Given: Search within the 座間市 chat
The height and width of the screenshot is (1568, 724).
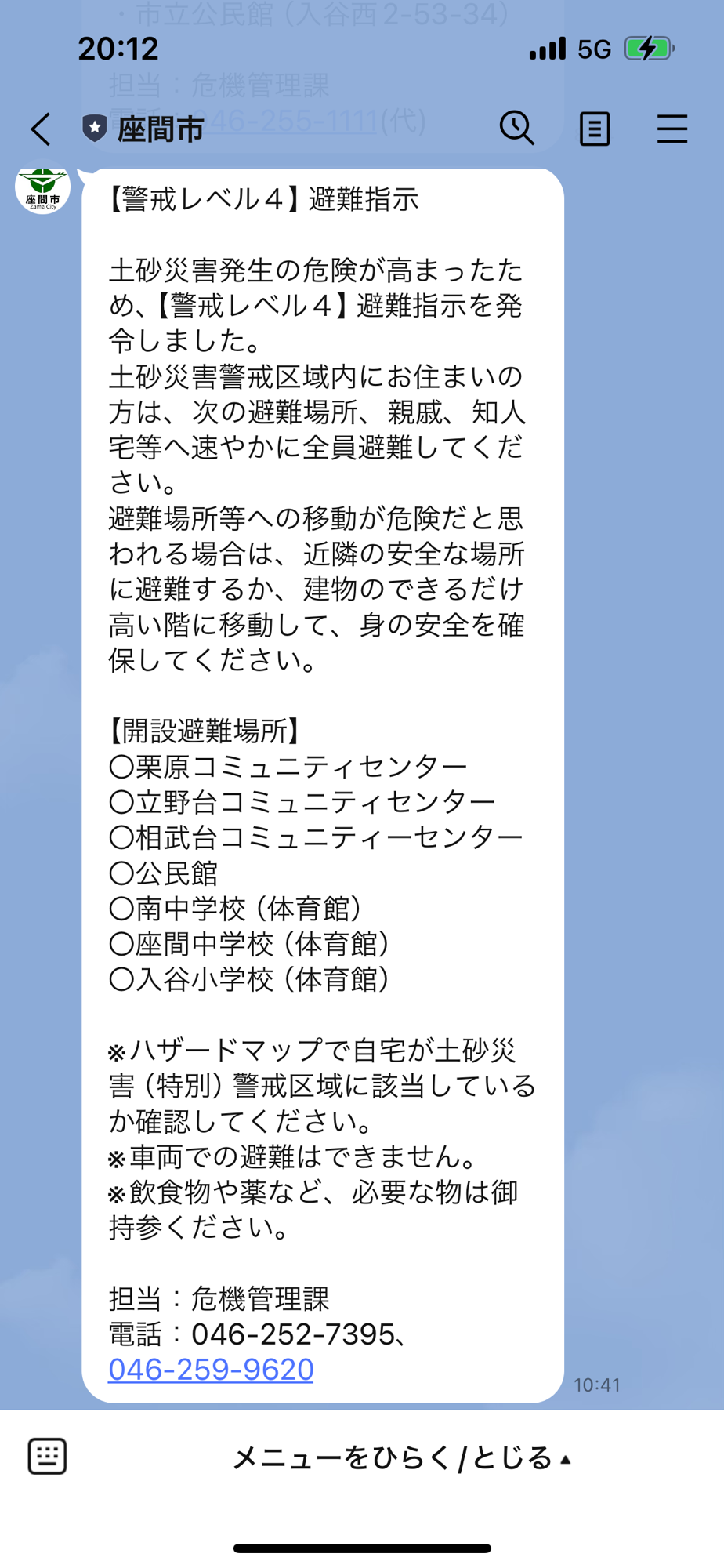Looking at the screenshot, I should (516, 128).
